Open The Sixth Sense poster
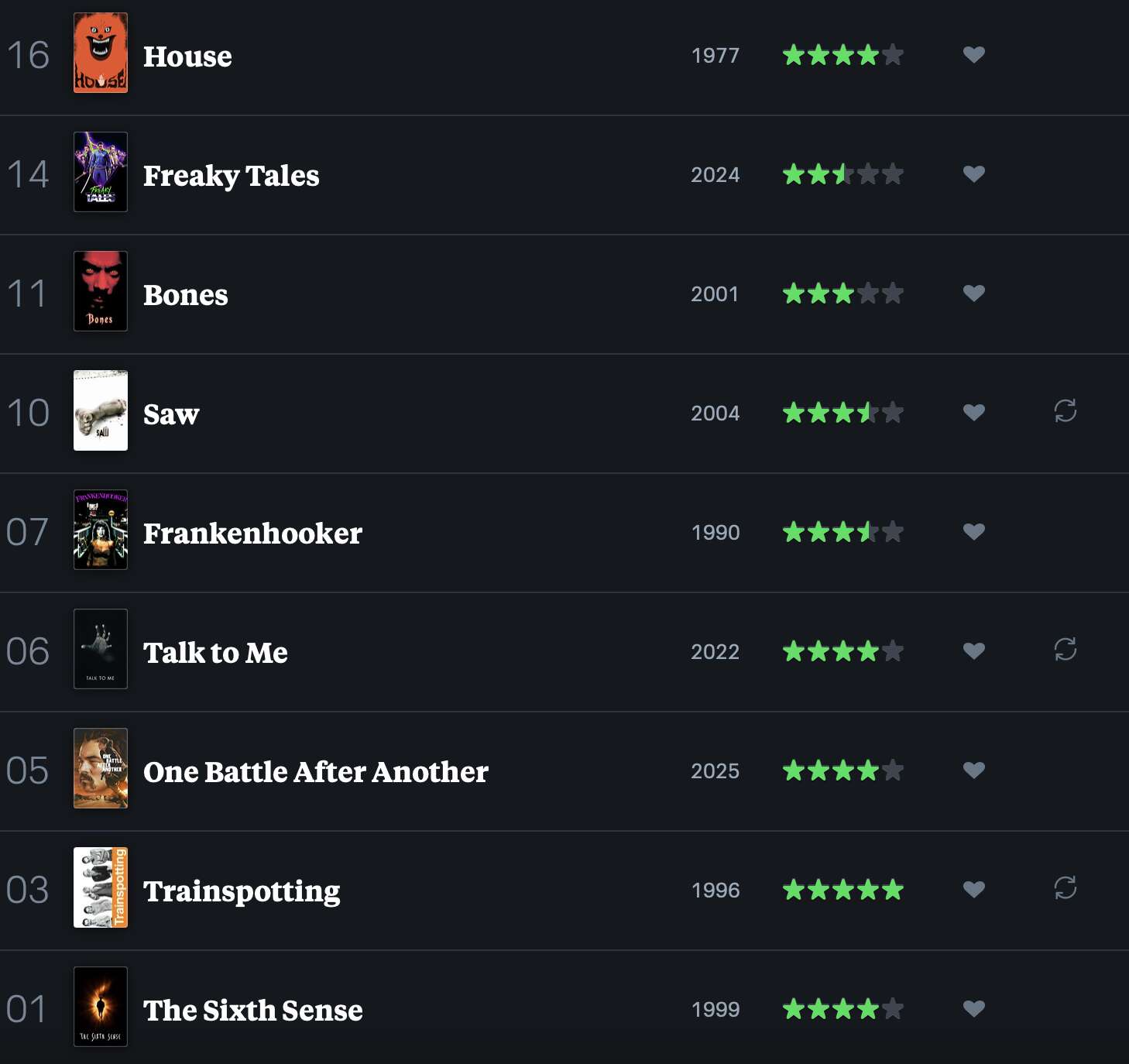Viewport: 1129px width, 1064px height. point(101,1007)
